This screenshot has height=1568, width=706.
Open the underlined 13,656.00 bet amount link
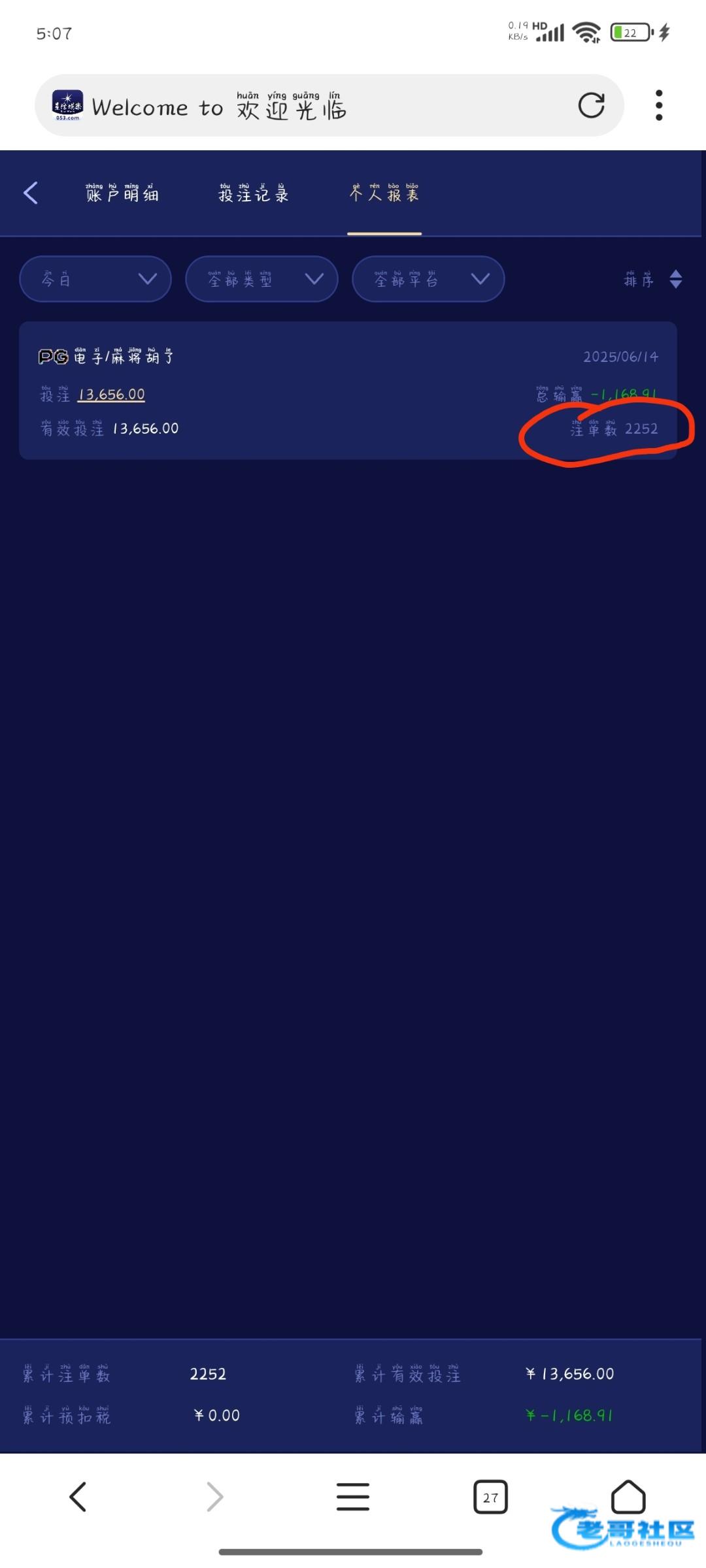click(x=111, y=394)
